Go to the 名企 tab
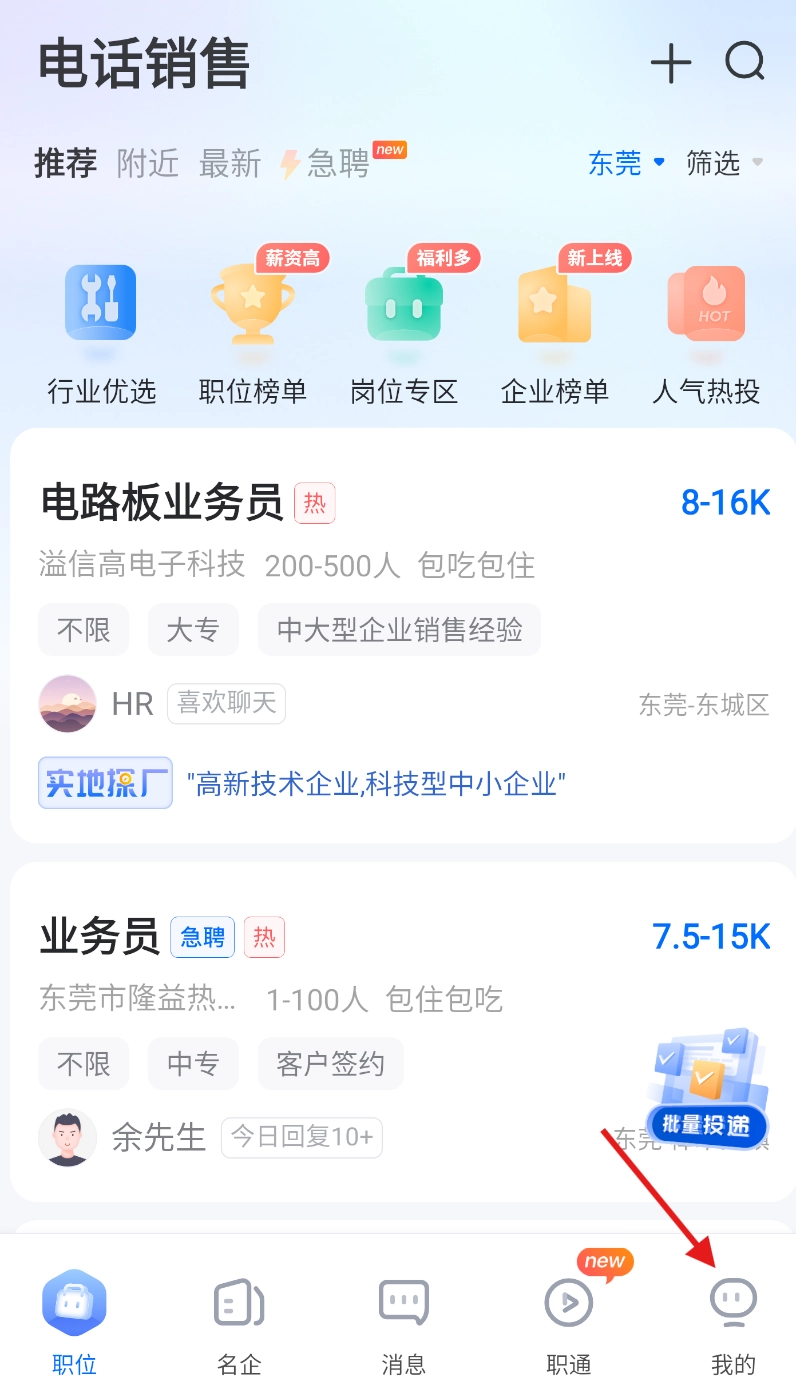The width and height of the screenshot is (796, 1384). [x=239, y=1320]
